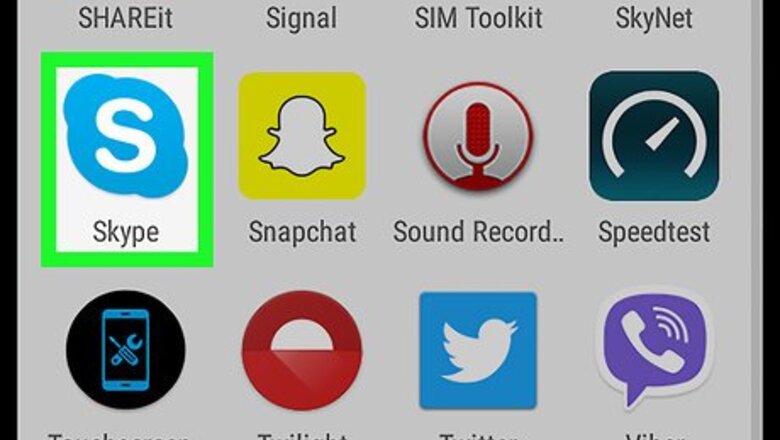Open the Skype app
Screen dimensions: 780x440
[x=125, y=136]
